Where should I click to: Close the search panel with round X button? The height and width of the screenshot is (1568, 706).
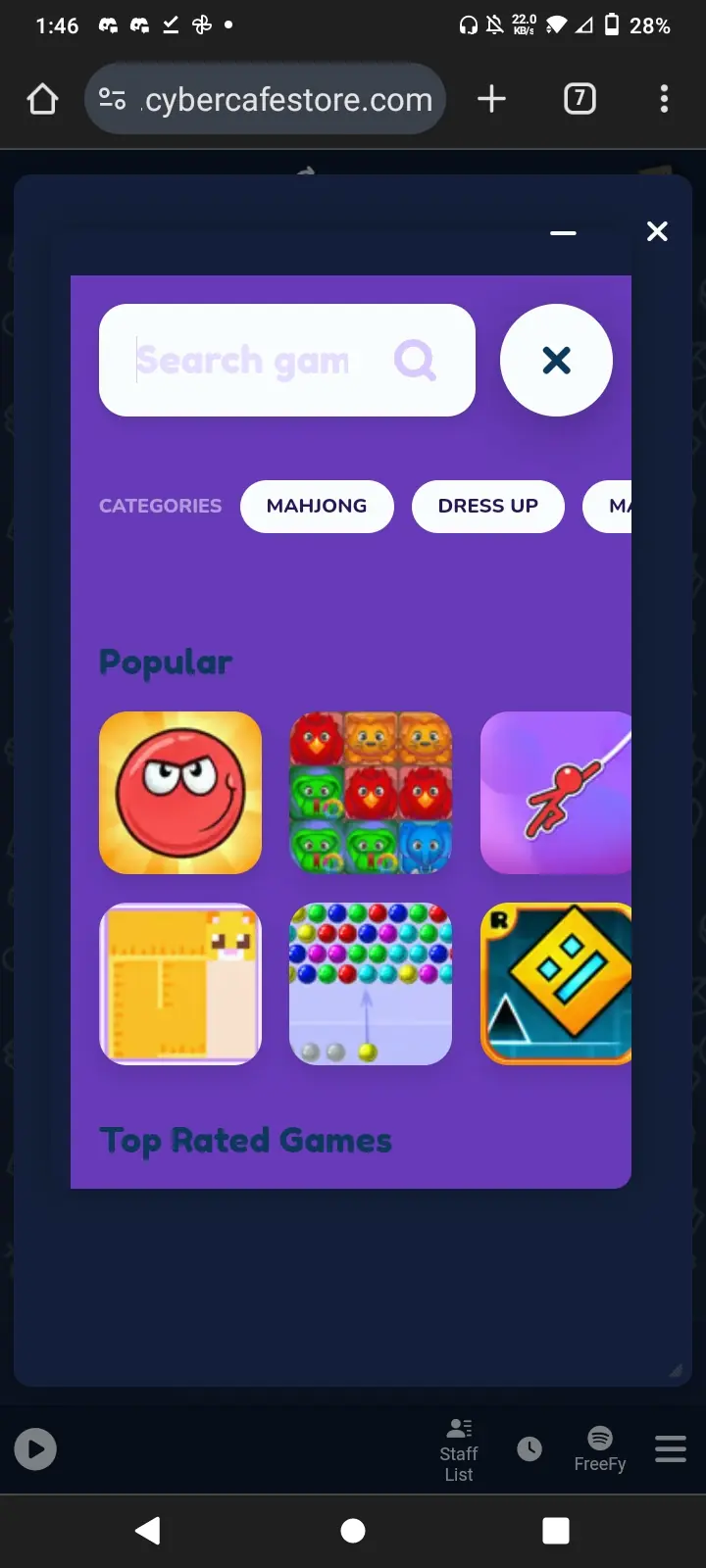(556, 361)
